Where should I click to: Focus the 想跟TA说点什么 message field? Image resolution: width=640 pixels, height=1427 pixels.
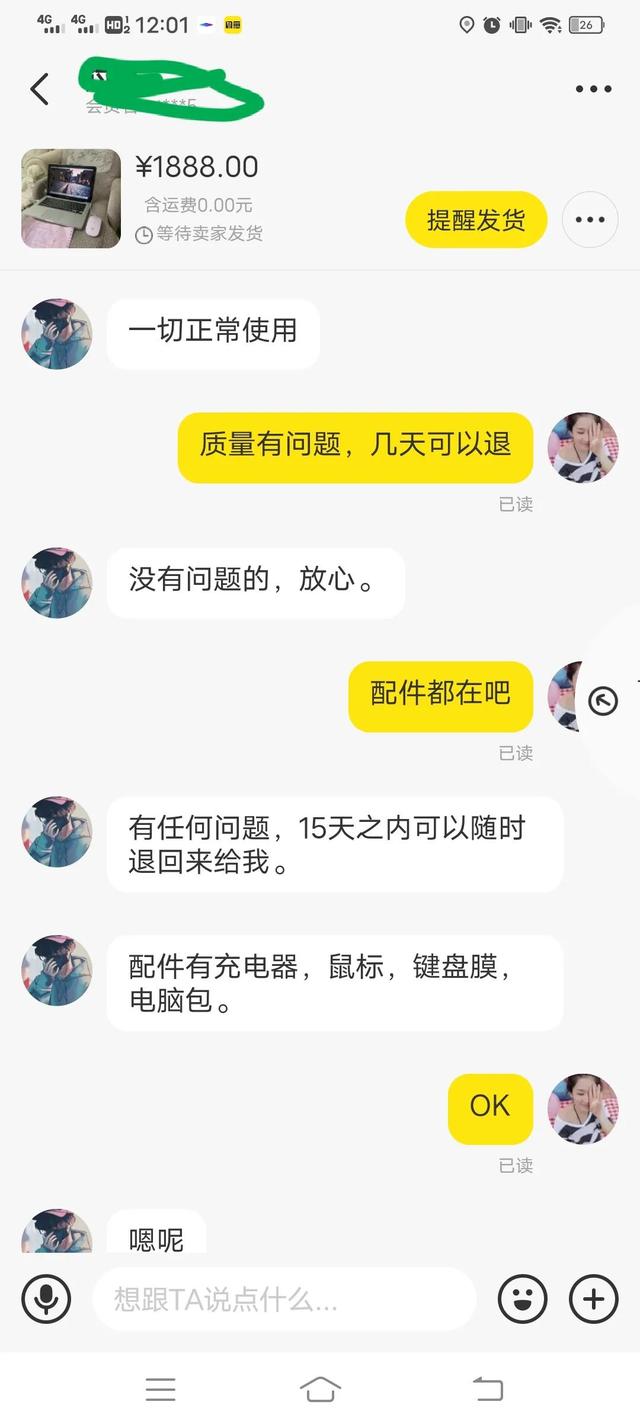point(284,1299)
